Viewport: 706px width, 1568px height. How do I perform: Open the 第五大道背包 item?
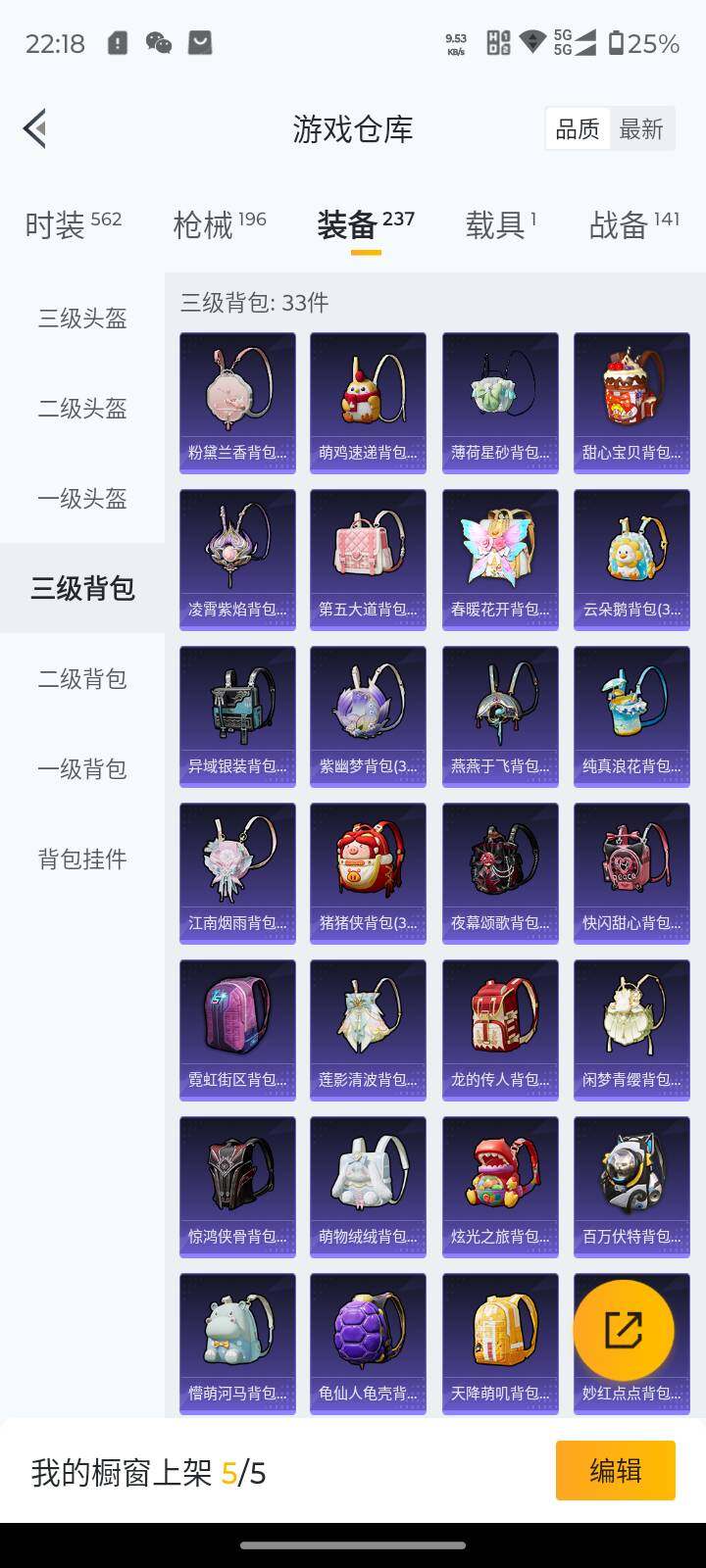368,559
